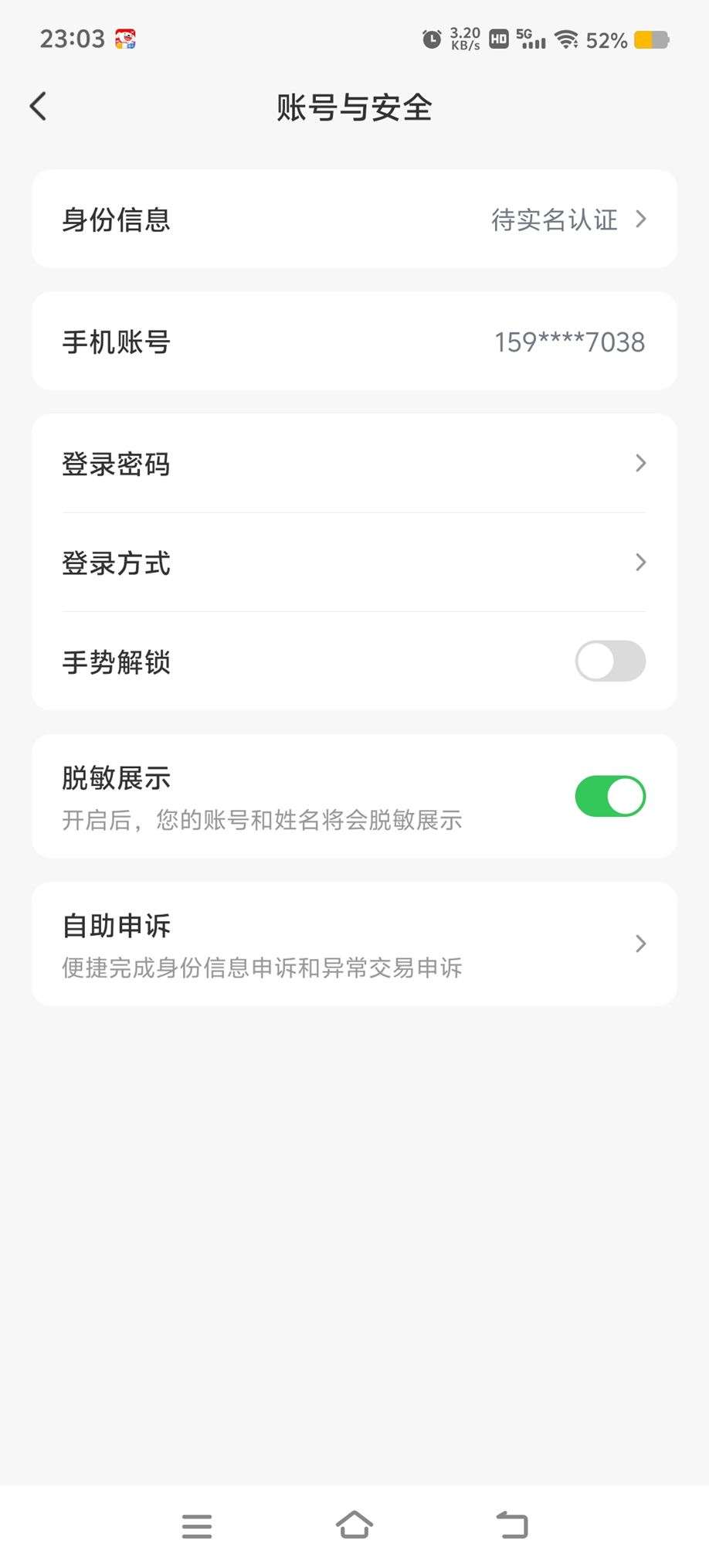
Task: Tap the back navigation icon at bottom right
Action: click(x=512, y=1524)
